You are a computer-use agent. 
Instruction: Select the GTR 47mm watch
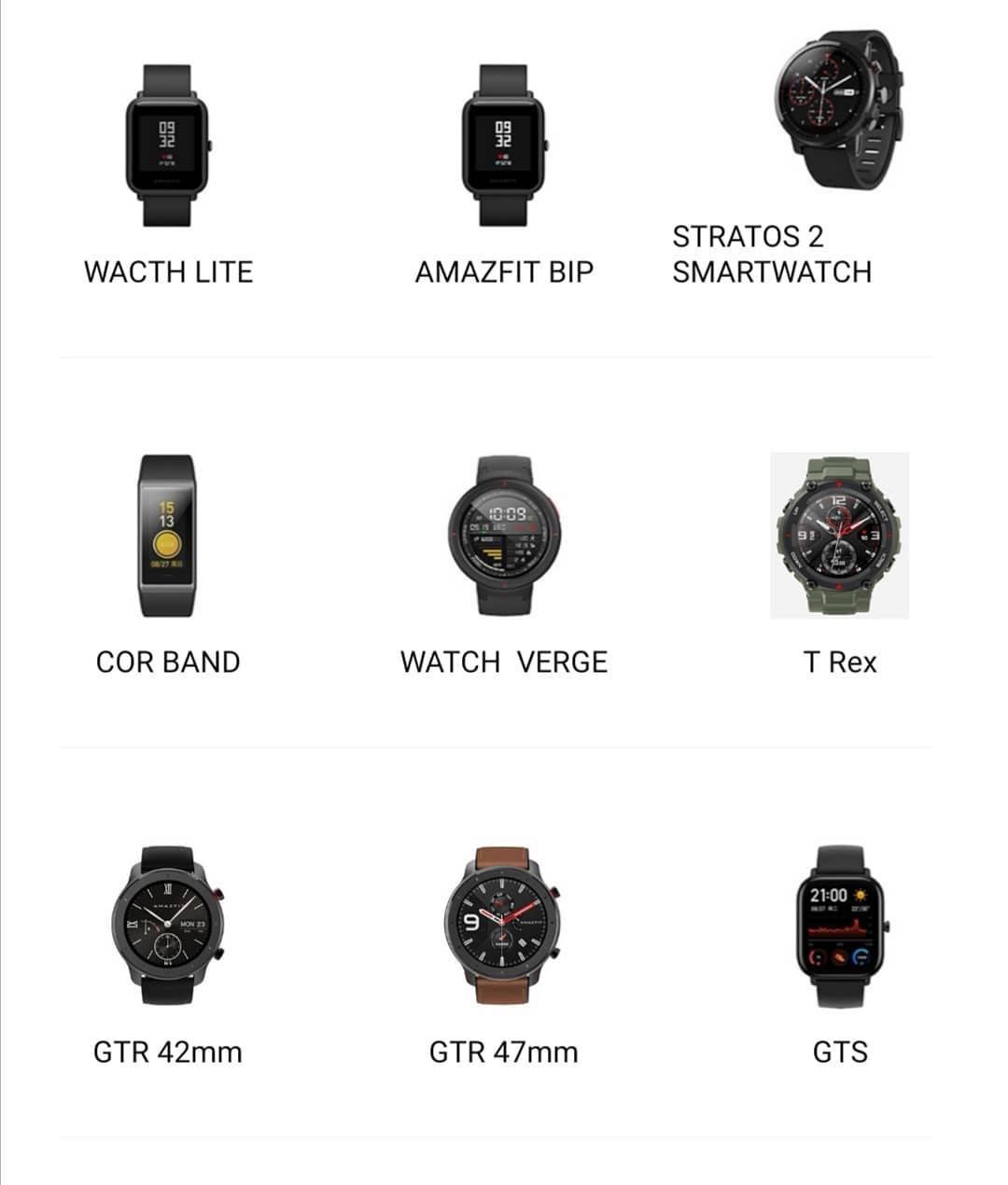504,926
